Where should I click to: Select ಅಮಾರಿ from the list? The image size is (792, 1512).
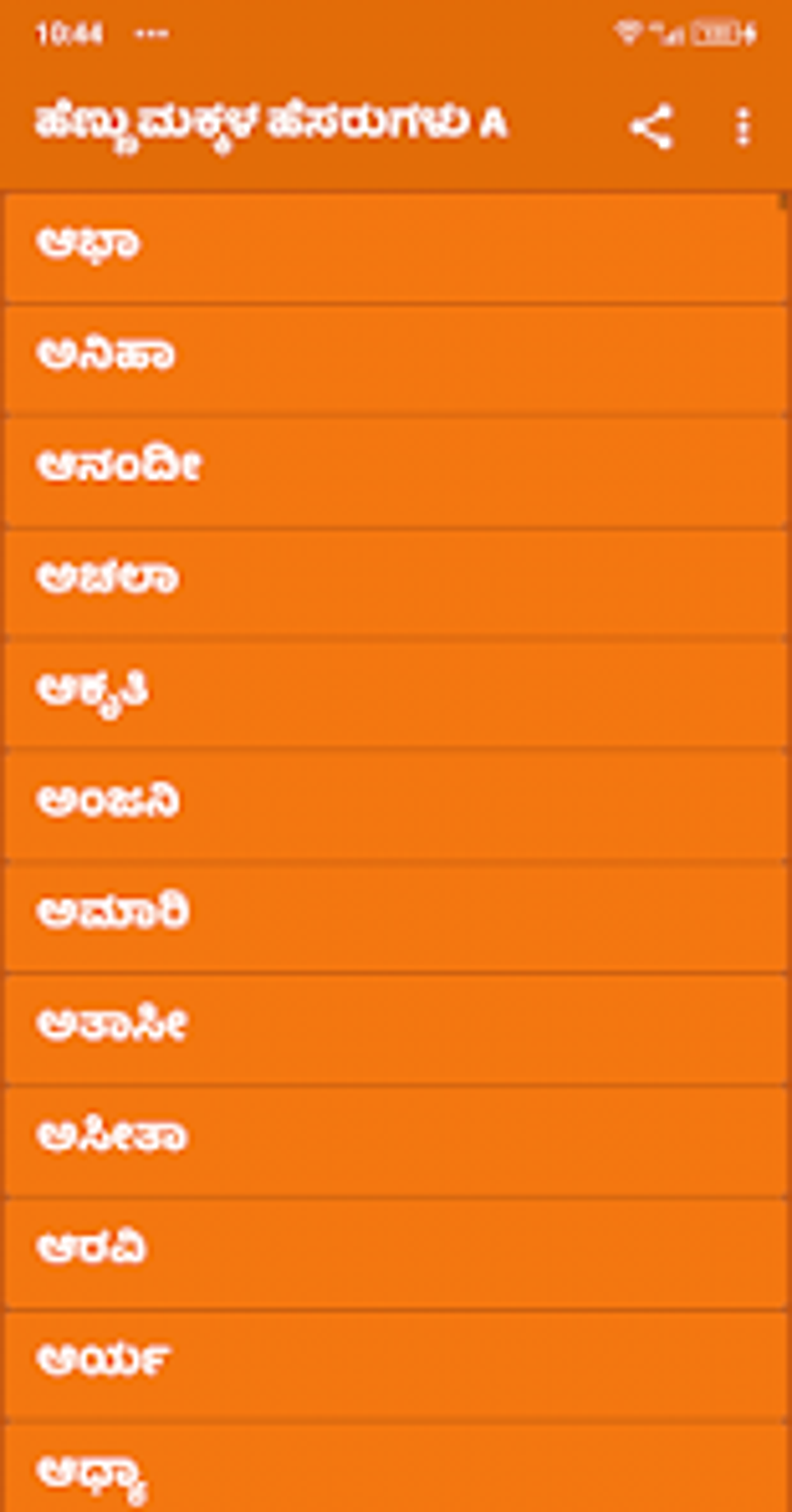pos(396,914)
